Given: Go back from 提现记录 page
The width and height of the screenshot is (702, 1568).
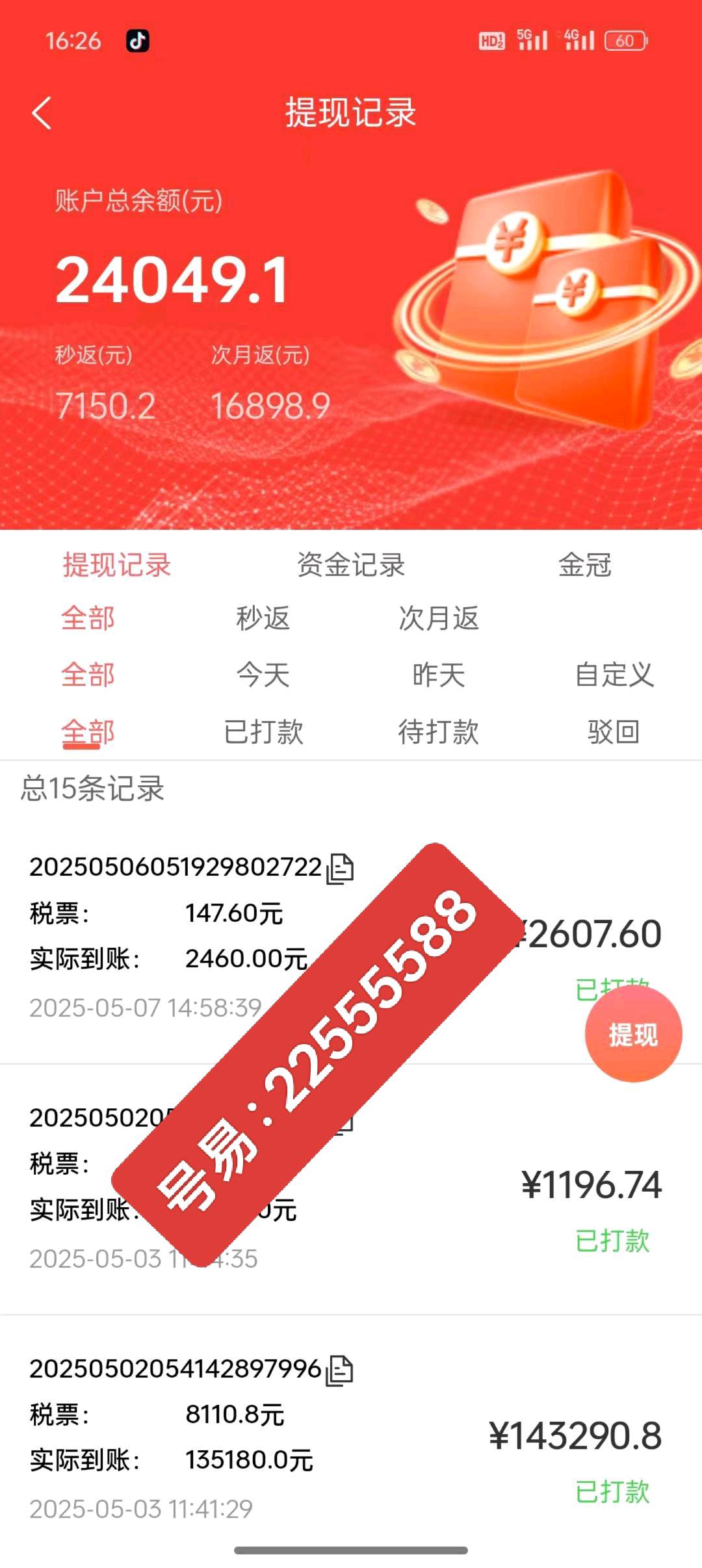Looking at the screenshot, I should [42, 113].
